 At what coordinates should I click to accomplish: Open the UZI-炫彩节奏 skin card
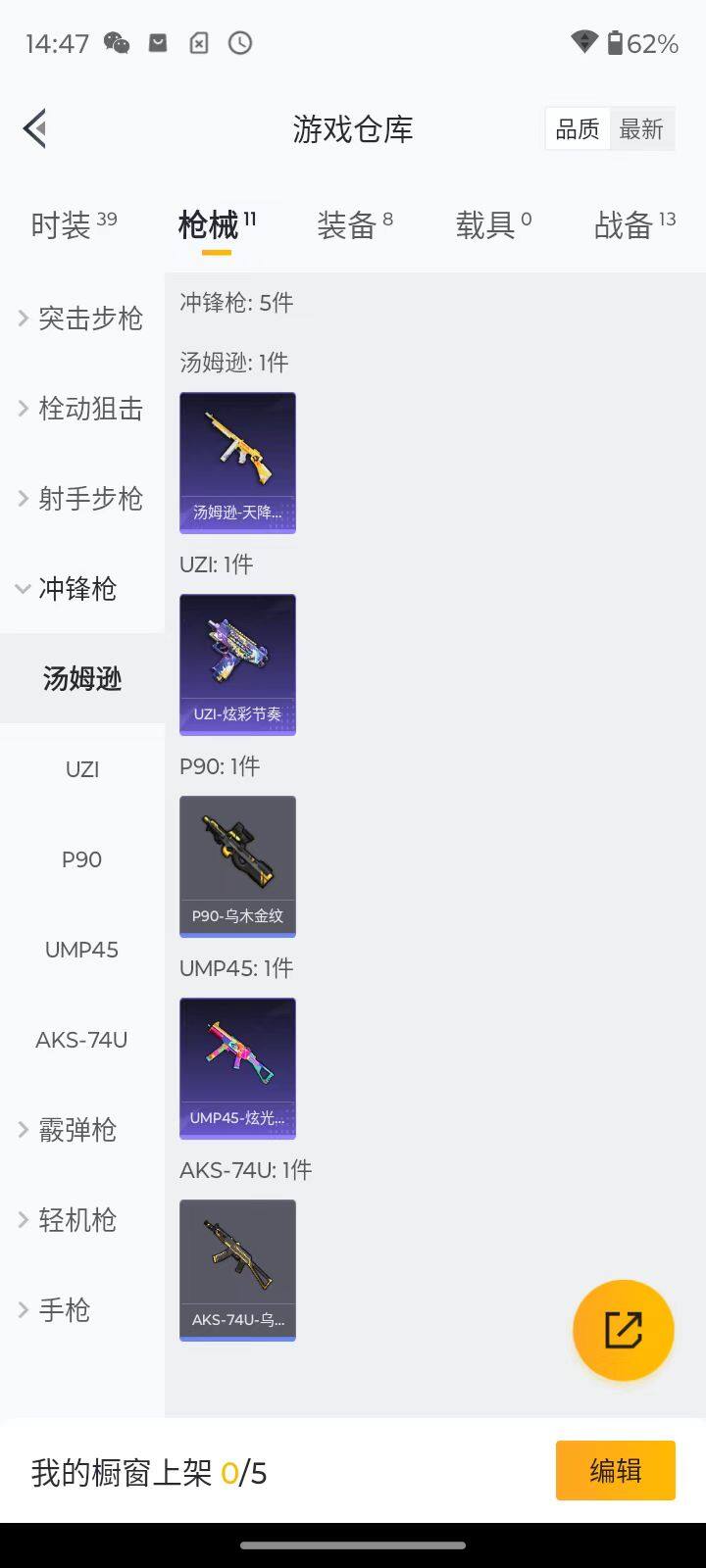[237, 664]
